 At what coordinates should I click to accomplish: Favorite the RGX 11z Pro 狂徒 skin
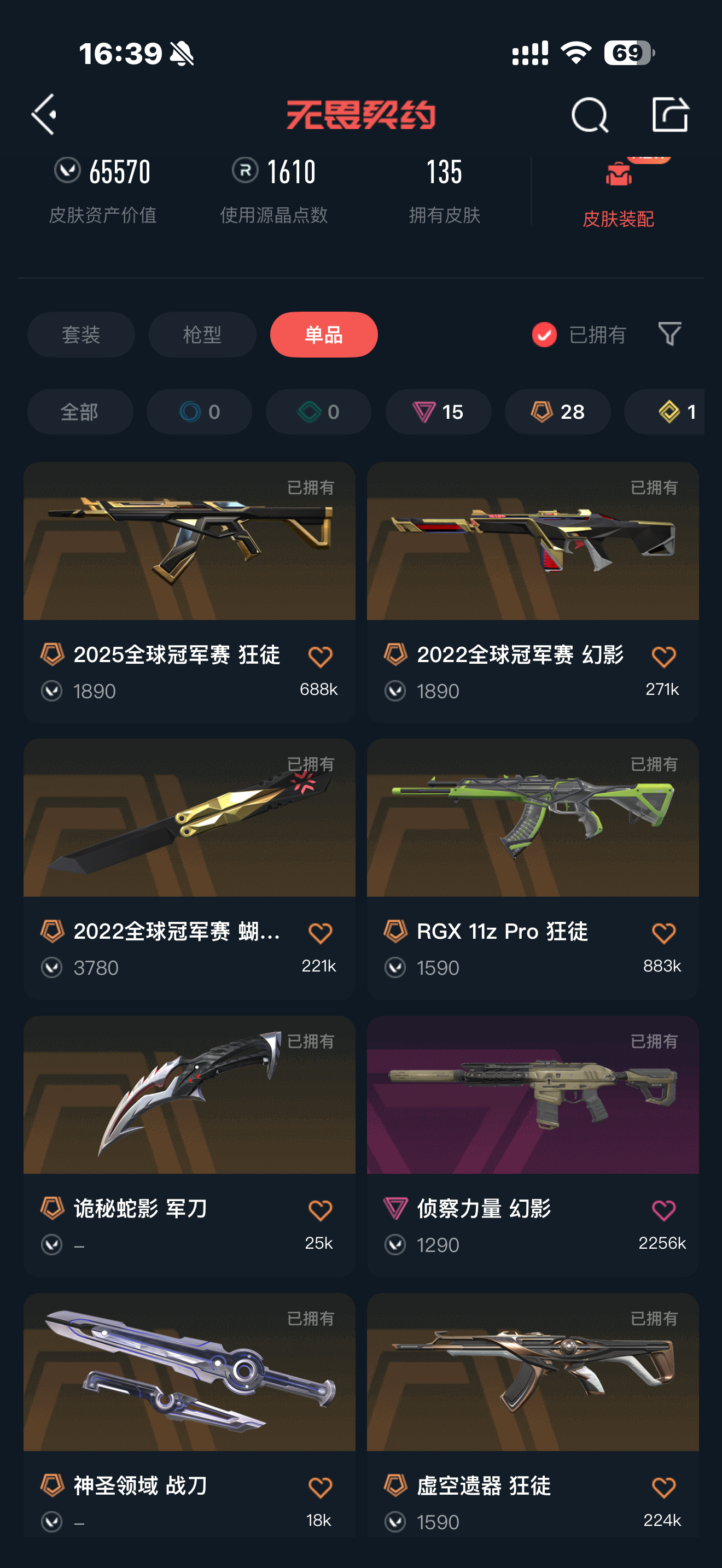point(663,933)
